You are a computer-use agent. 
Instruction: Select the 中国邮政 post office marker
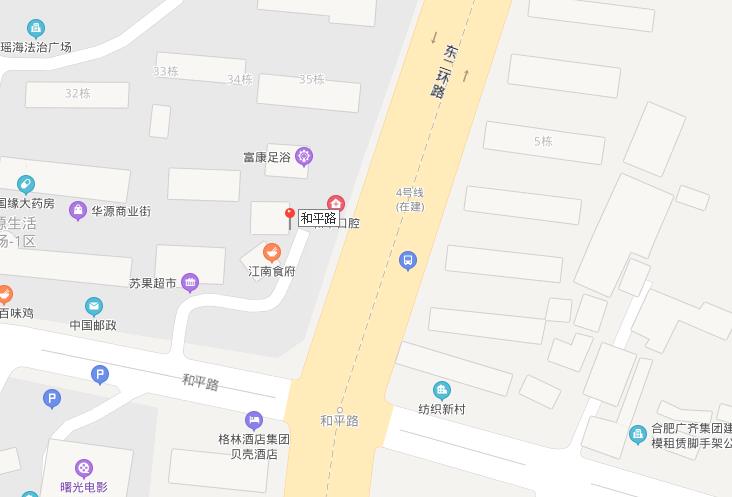tap(93, 307)
